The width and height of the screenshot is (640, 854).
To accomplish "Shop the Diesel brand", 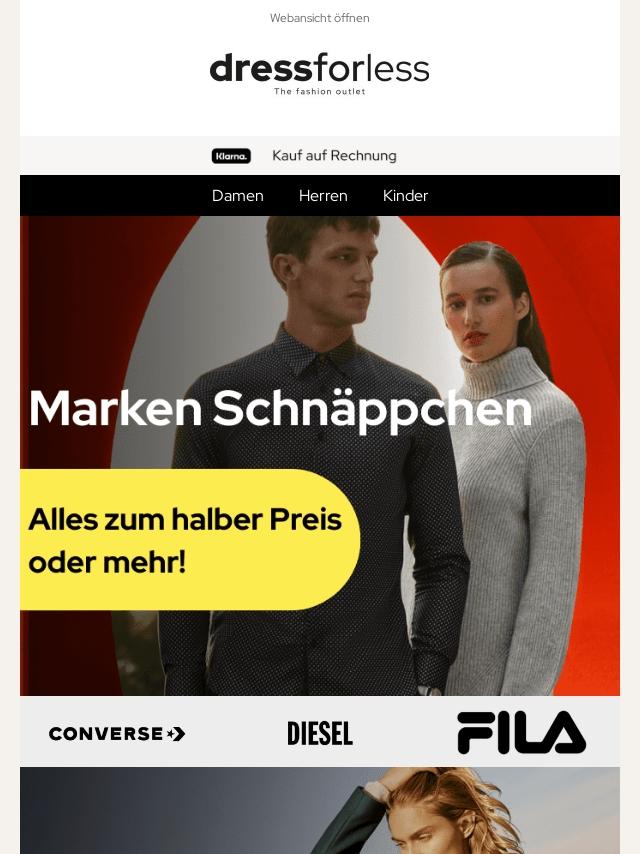I will pos(320,733).
